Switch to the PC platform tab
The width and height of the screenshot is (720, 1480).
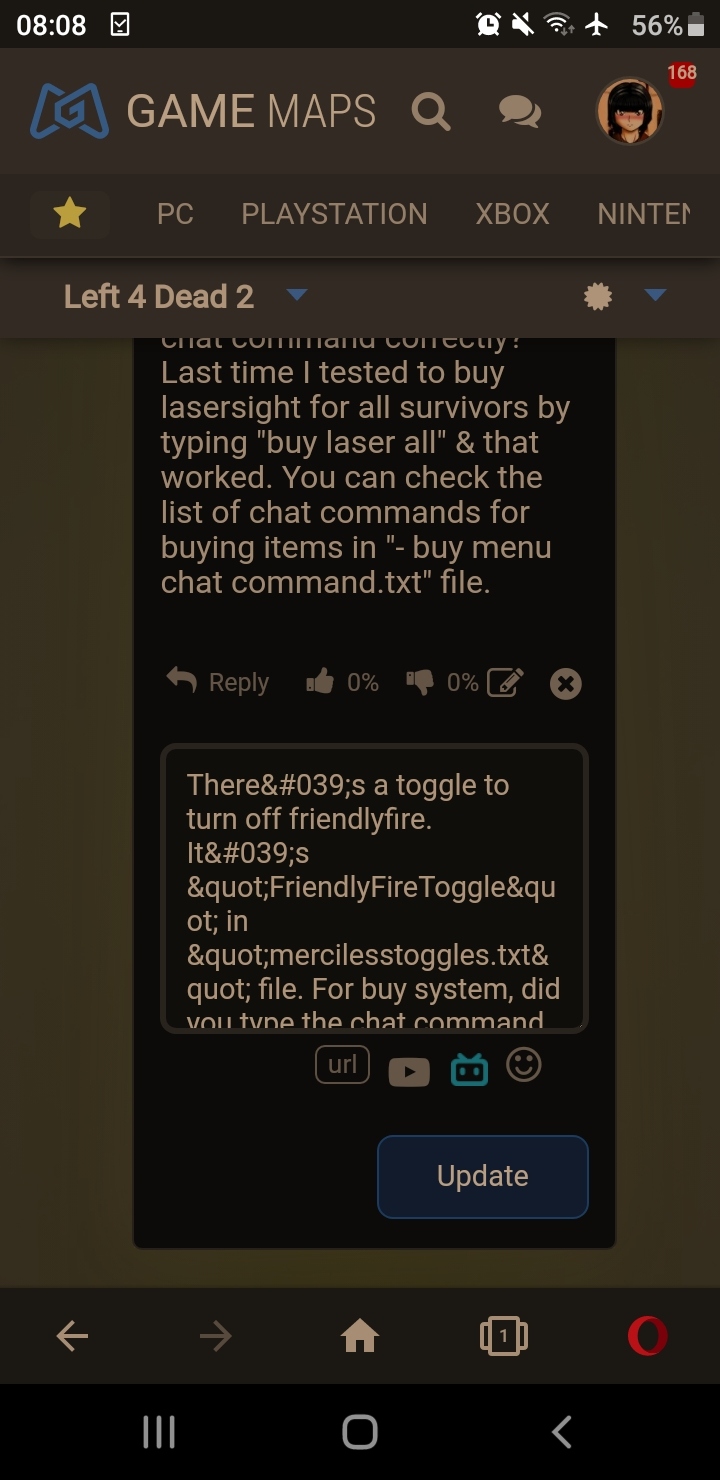click(175, 214)
